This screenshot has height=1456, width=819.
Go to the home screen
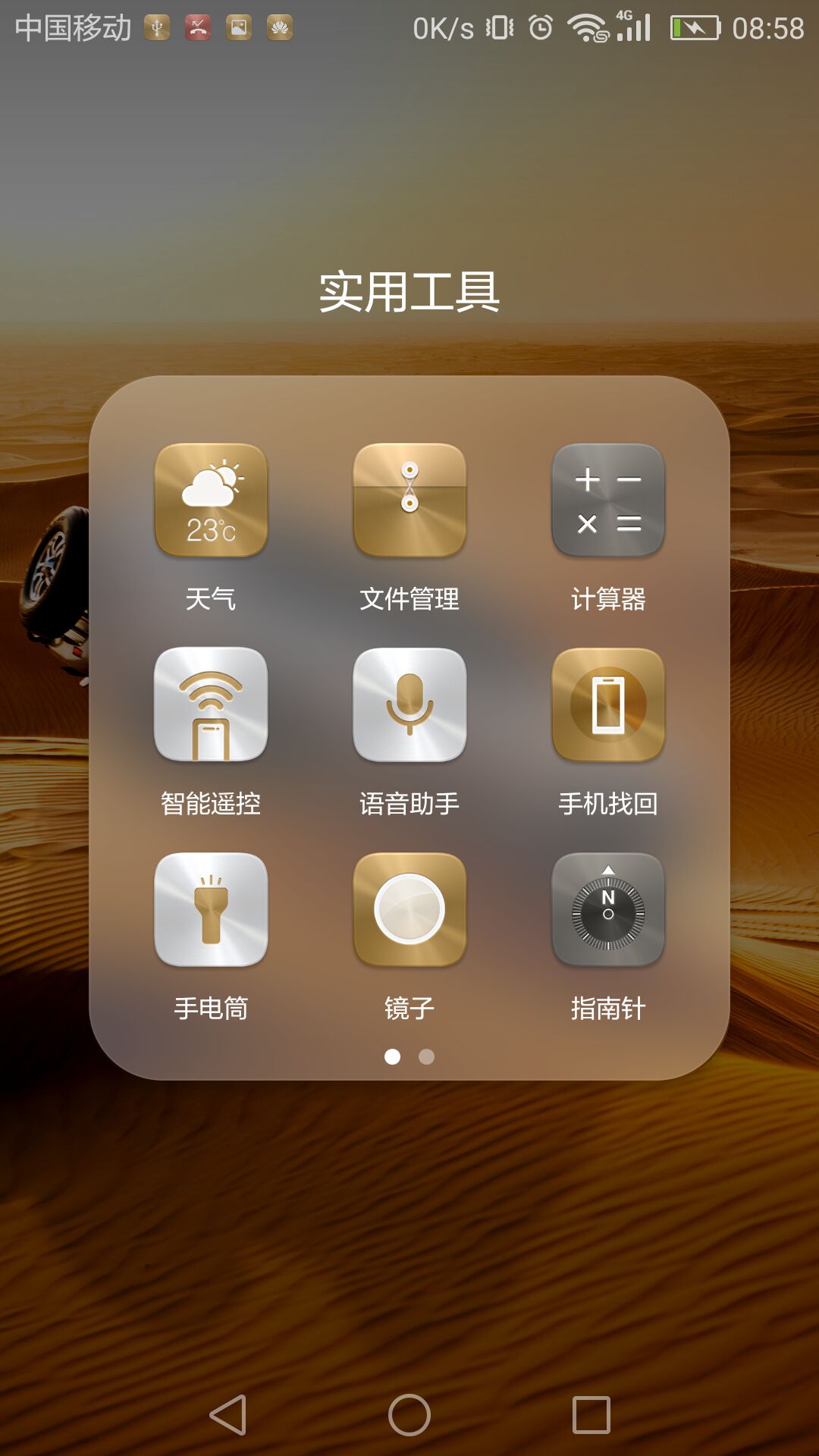(409, 1415)
